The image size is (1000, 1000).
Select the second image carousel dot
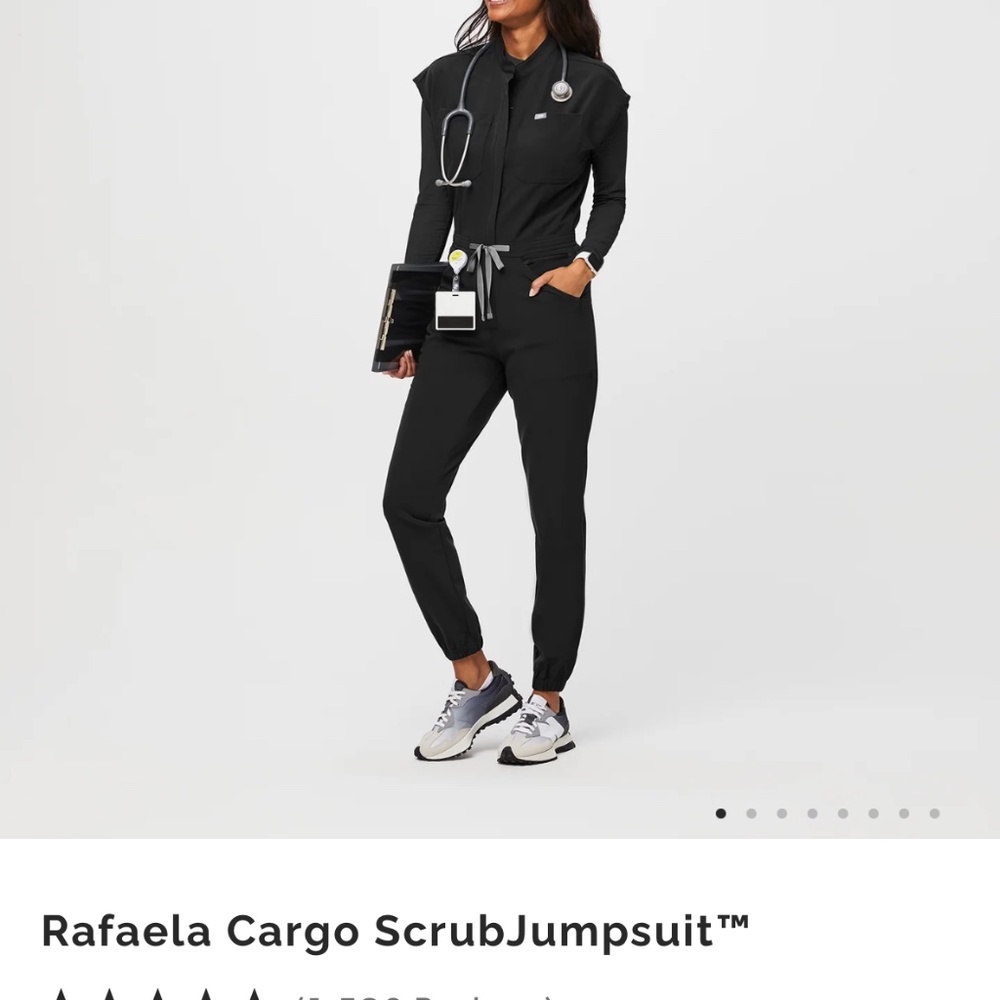[751, 813]
